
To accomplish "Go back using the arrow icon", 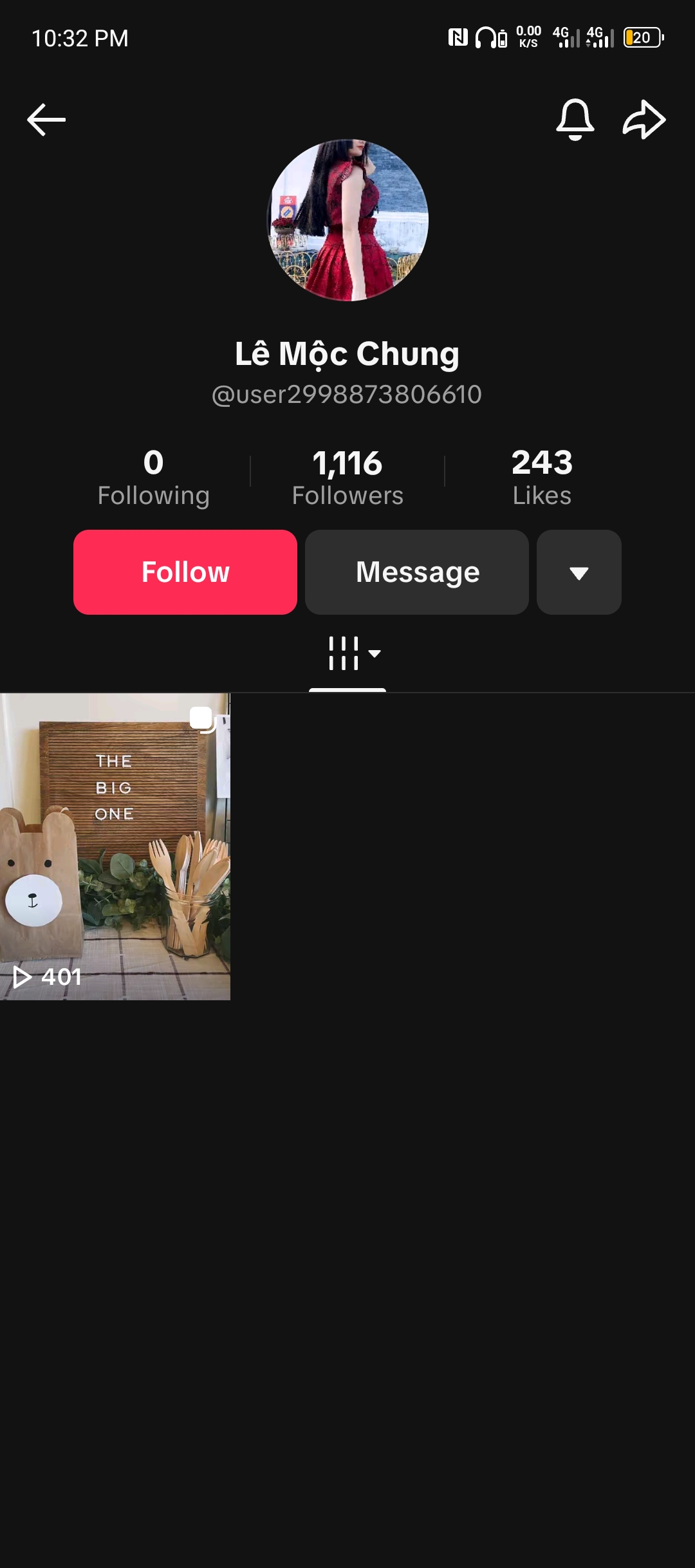I will coord(46,120).
